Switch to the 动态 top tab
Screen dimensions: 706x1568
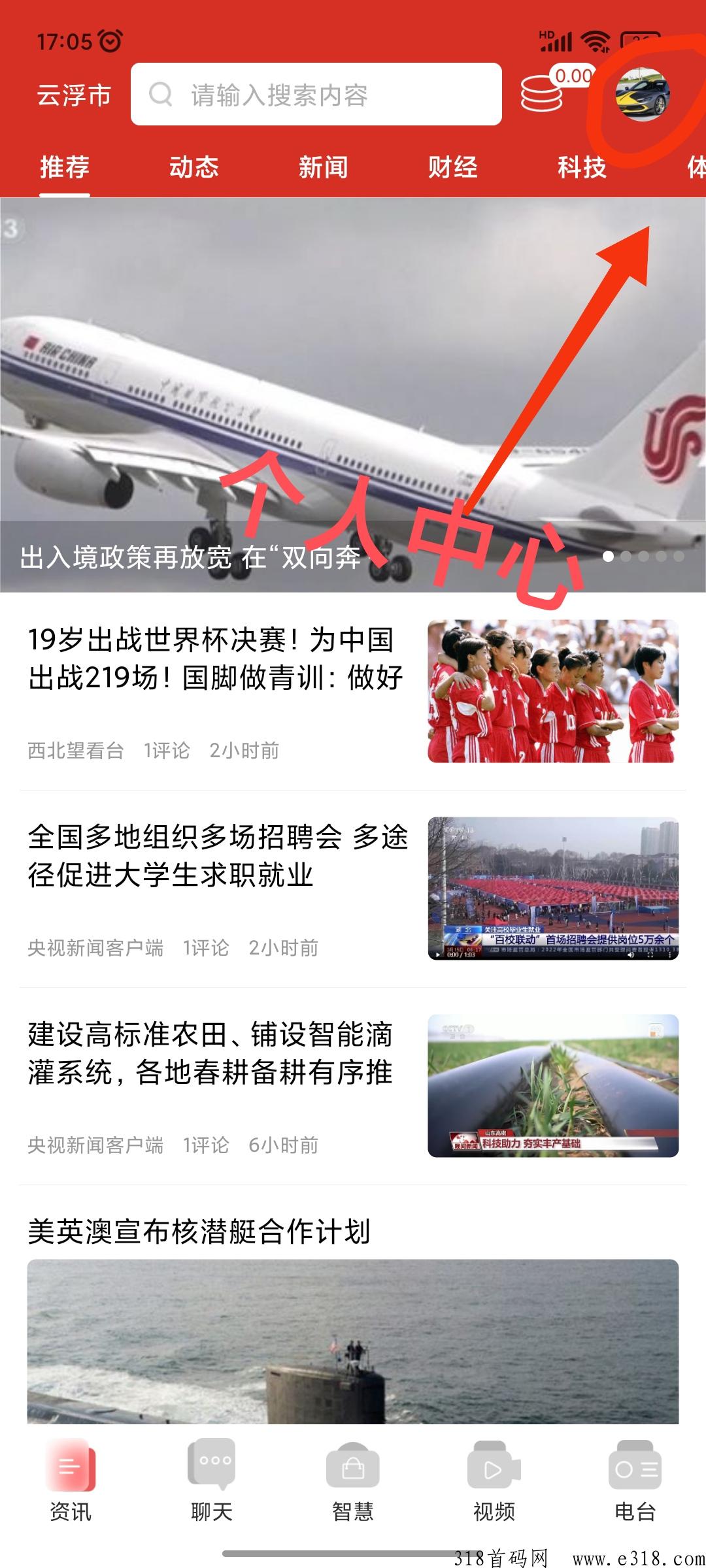[193, 167]
